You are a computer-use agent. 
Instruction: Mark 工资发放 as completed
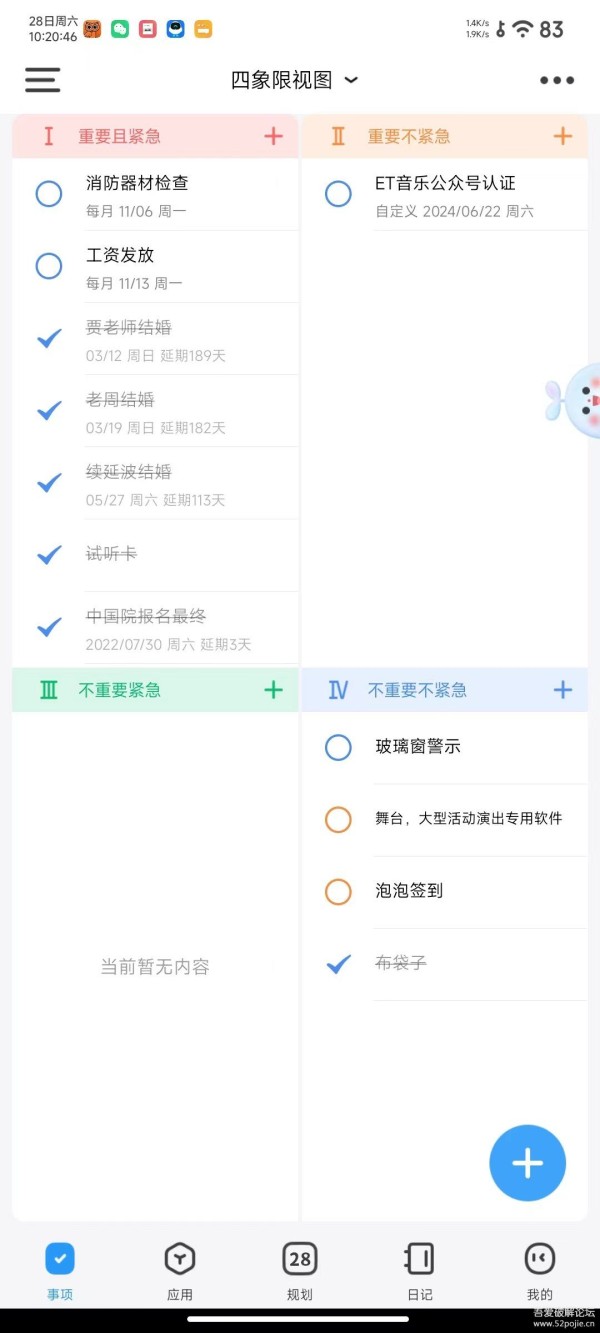coord(49,266)
